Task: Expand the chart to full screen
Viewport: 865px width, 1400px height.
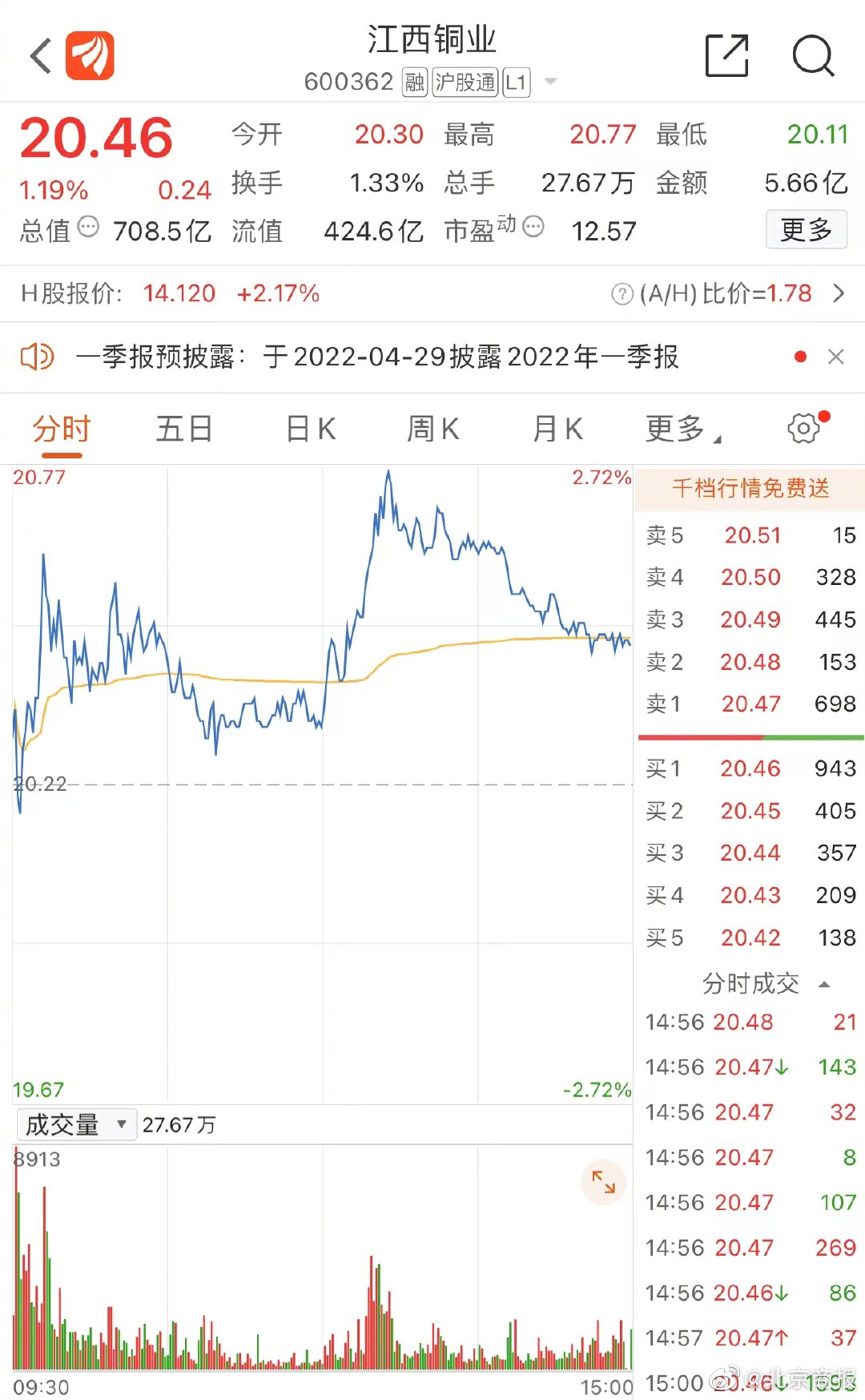Action: point(603,1181)
